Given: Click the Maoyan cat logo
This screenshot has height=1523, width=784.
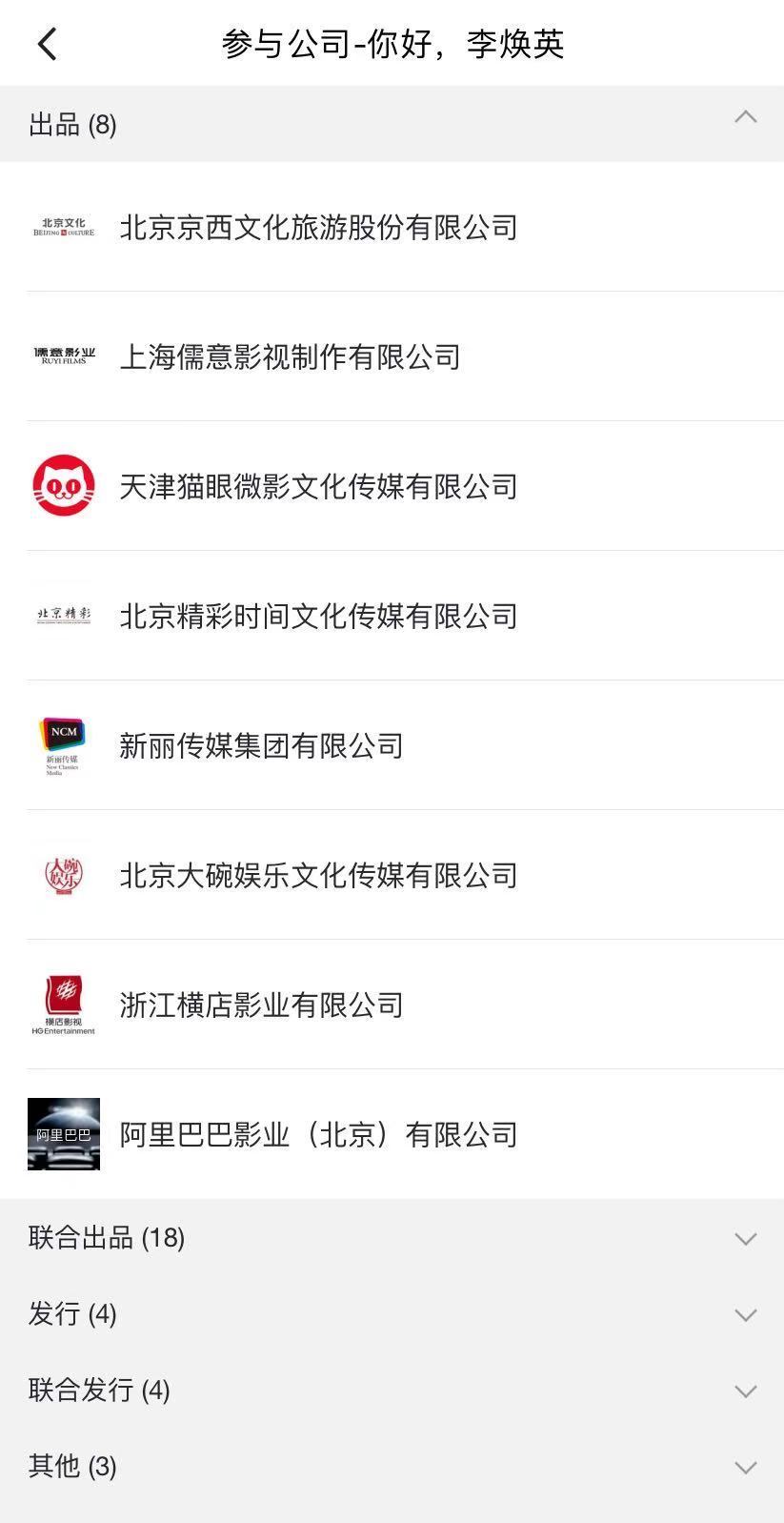Looking at the screenshot, I should tap(63, 486).
